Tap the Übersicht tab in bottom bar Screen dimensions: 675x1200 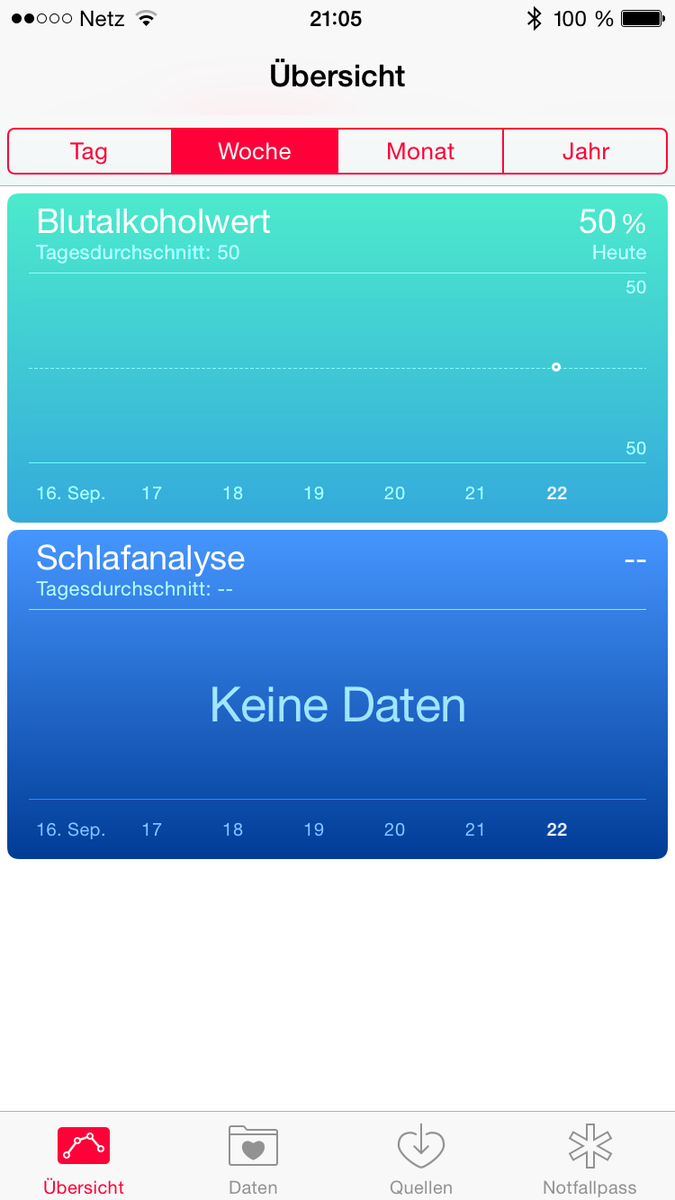tap(84, 1158)
